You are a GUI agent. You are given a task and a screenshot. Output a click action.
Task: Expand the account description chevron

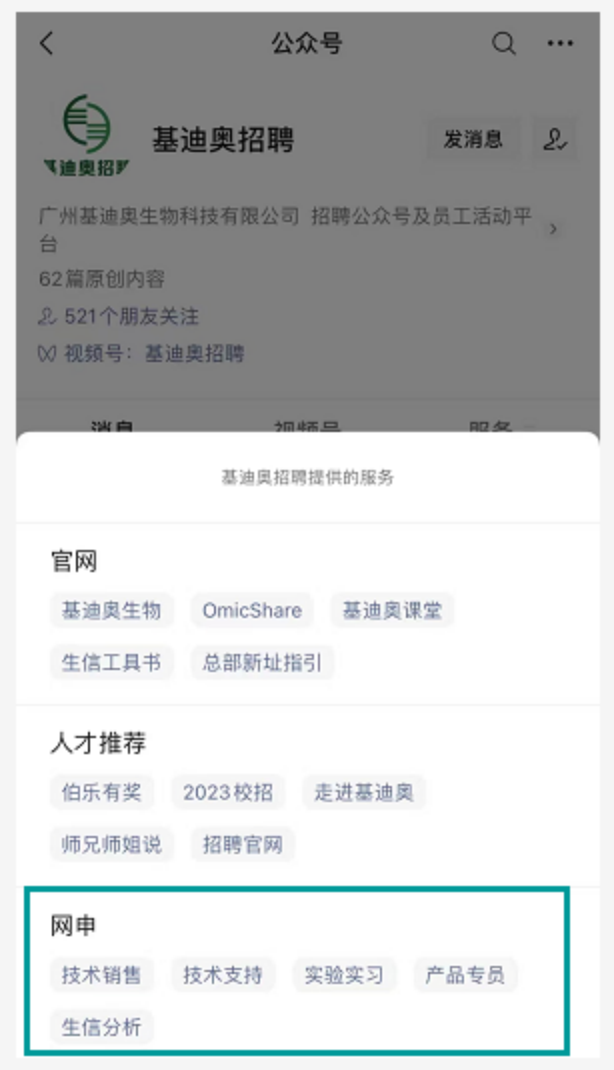coord(553,229)
